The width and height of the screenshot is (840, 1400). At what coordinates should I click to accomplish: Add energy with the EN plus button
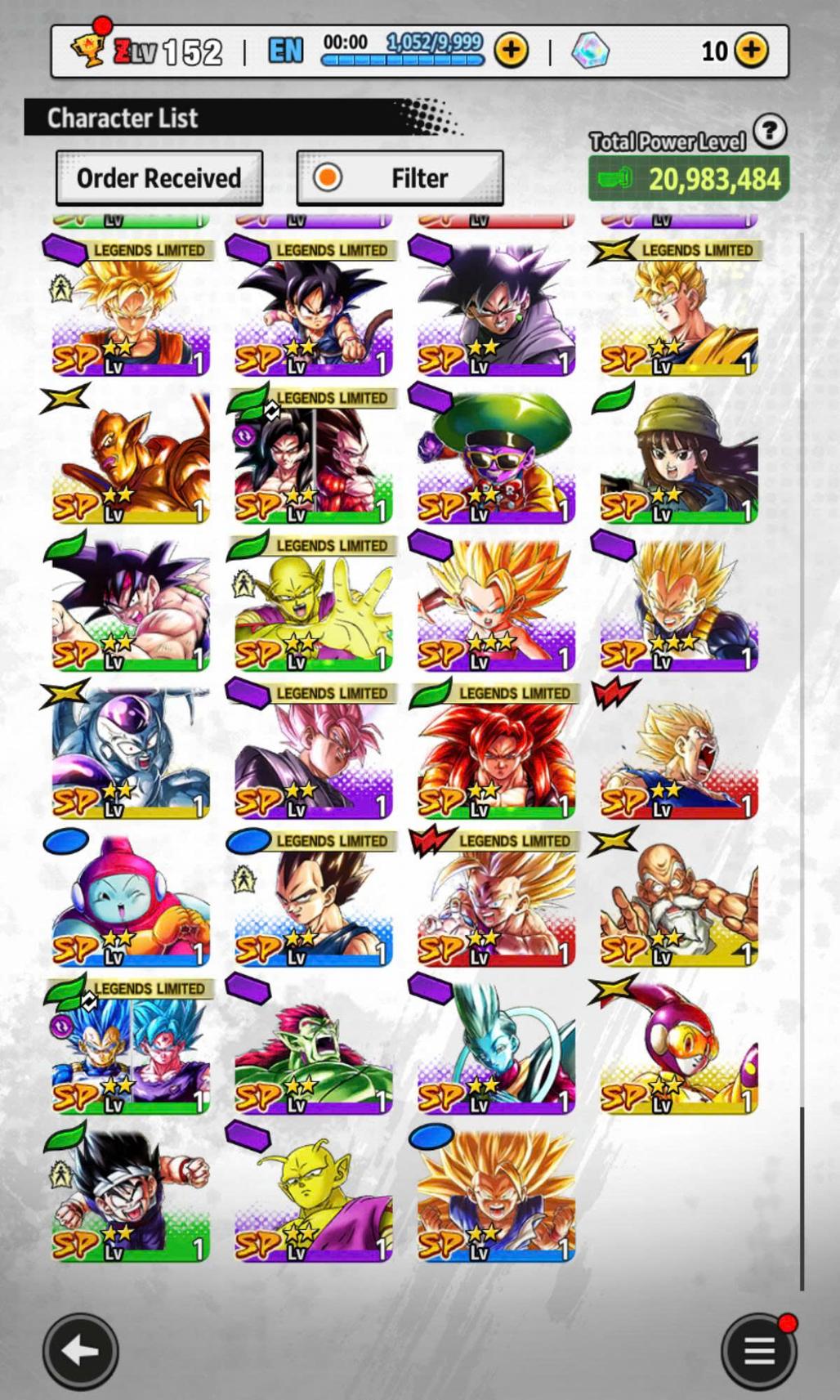(512, 51)
